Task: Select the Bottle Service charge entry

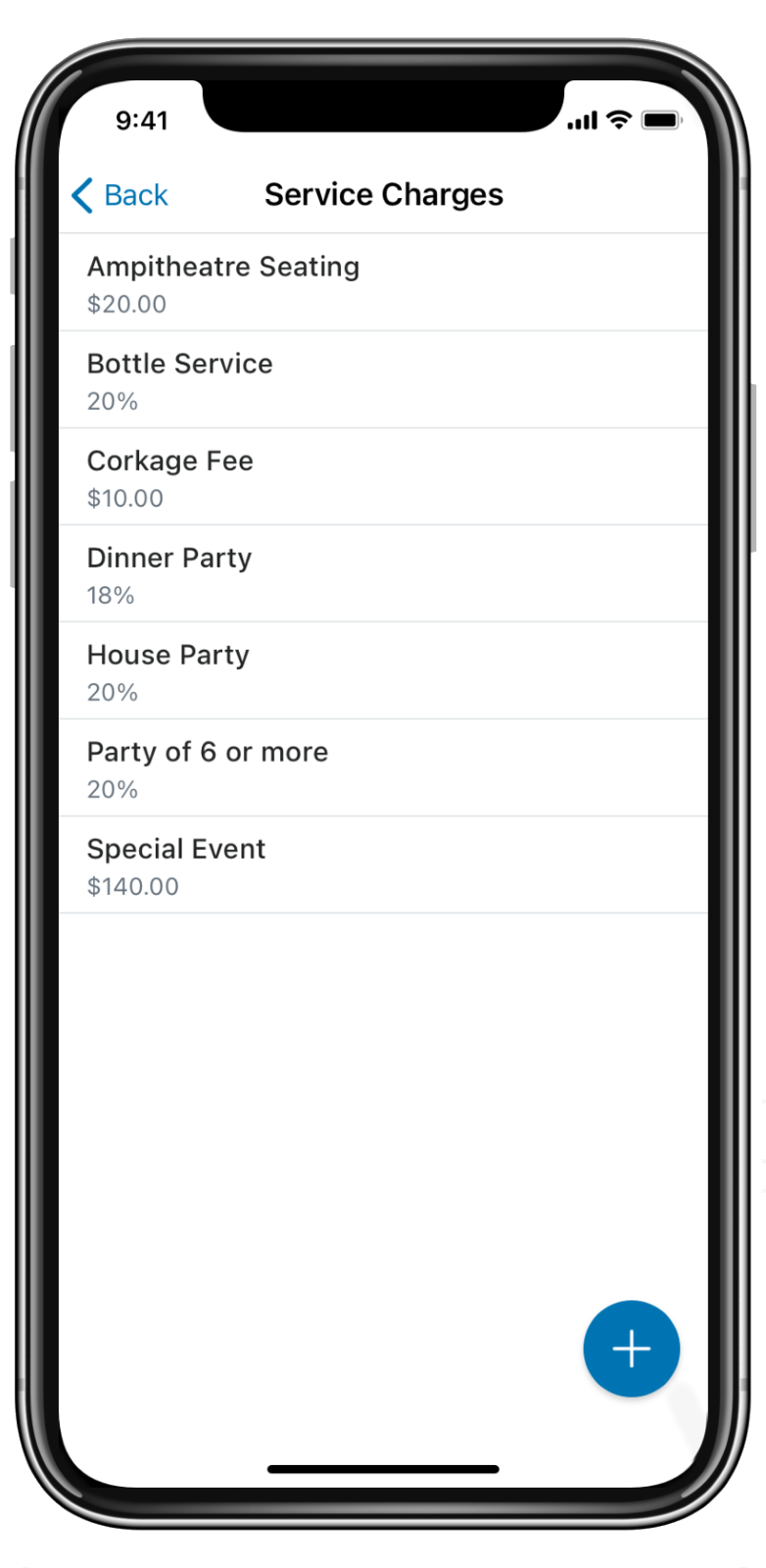Action: [383, 378]
